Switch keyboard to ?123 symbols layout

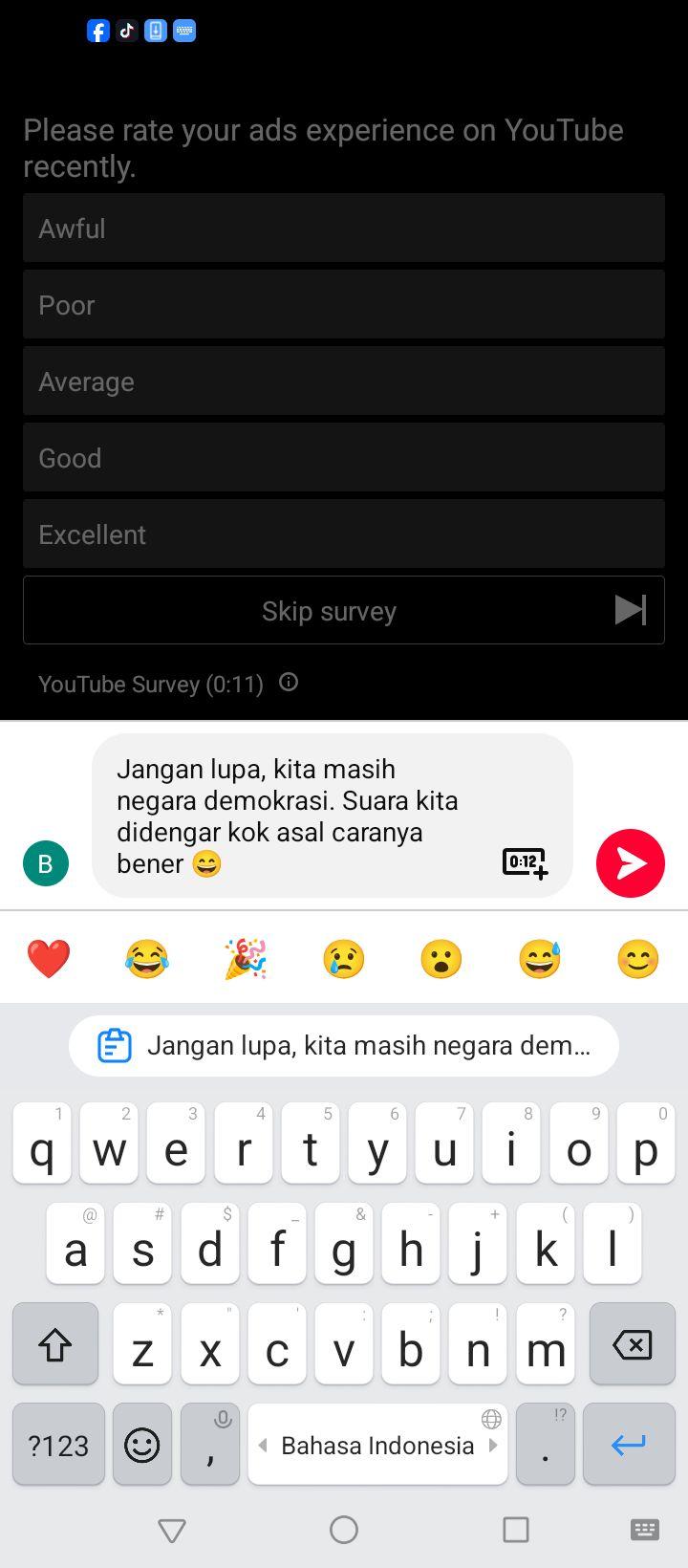pyautogui.click(x=58, y=1444)
